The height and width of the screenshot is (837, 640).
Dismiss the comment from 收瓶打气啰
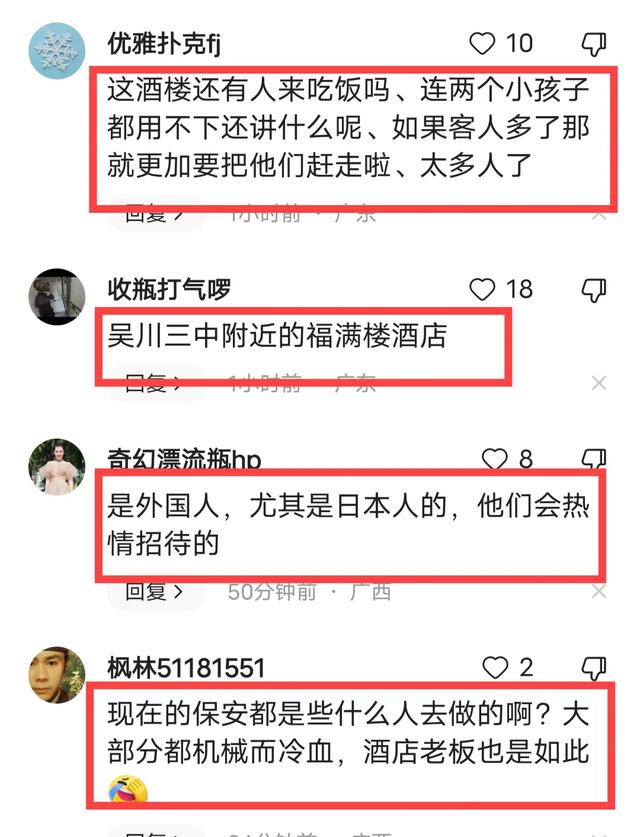click(x=598, y=383)
